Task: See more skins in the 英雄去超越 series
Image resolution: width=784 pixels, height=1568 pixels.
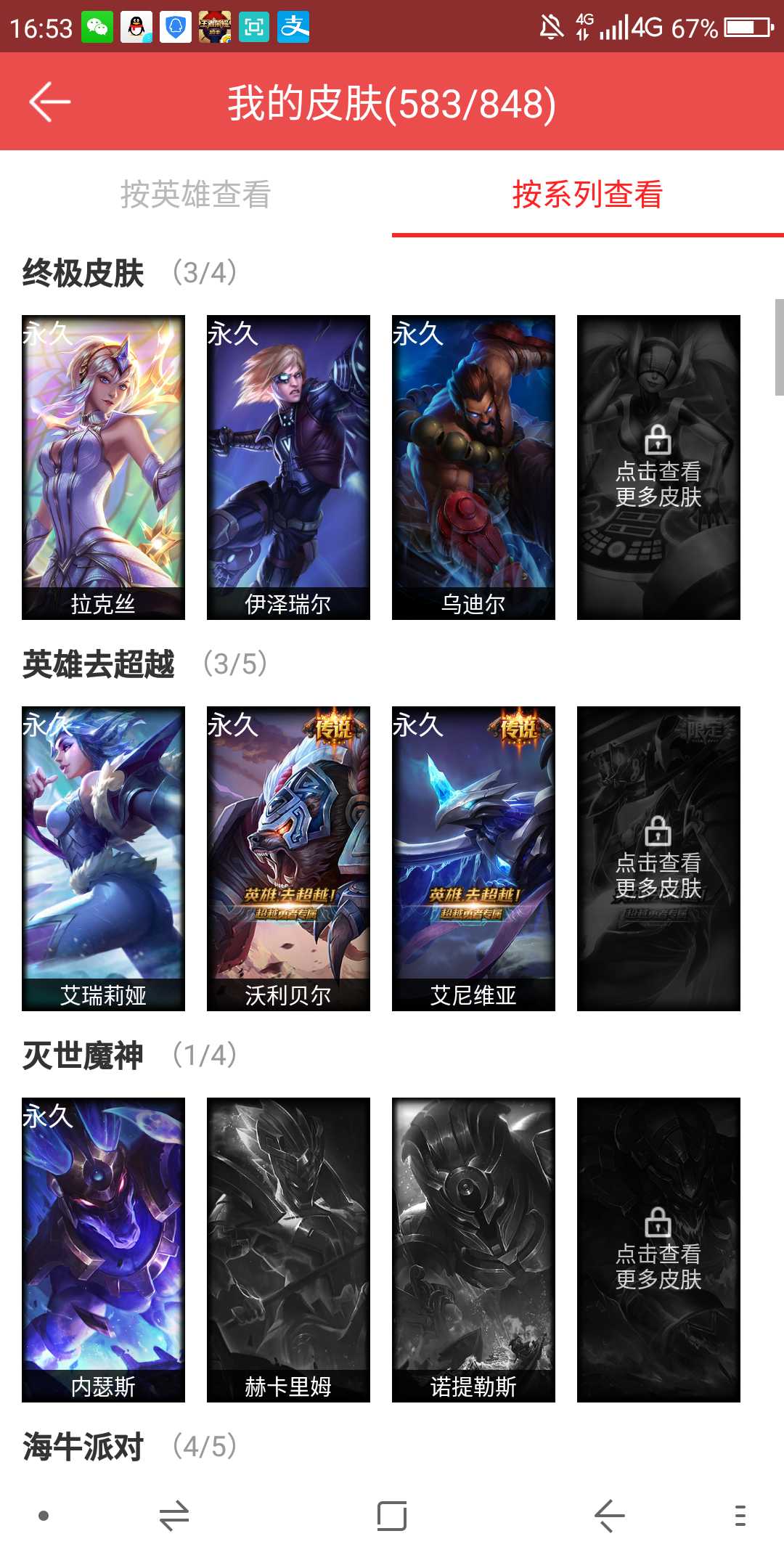Action: [x=658, y=858]
